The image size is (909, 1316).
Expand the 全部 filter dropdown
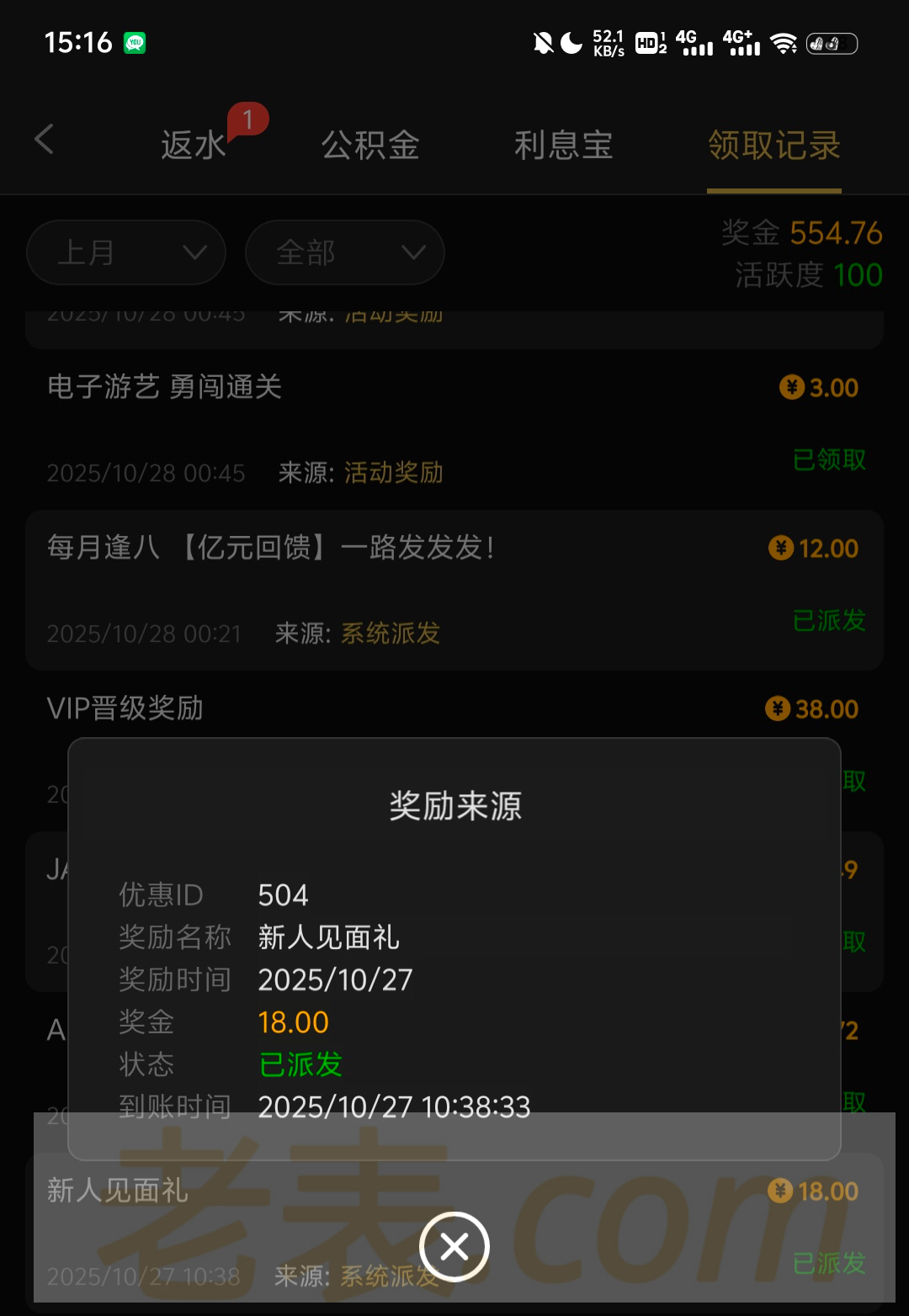pyautogui.click(x=345, y=252)
